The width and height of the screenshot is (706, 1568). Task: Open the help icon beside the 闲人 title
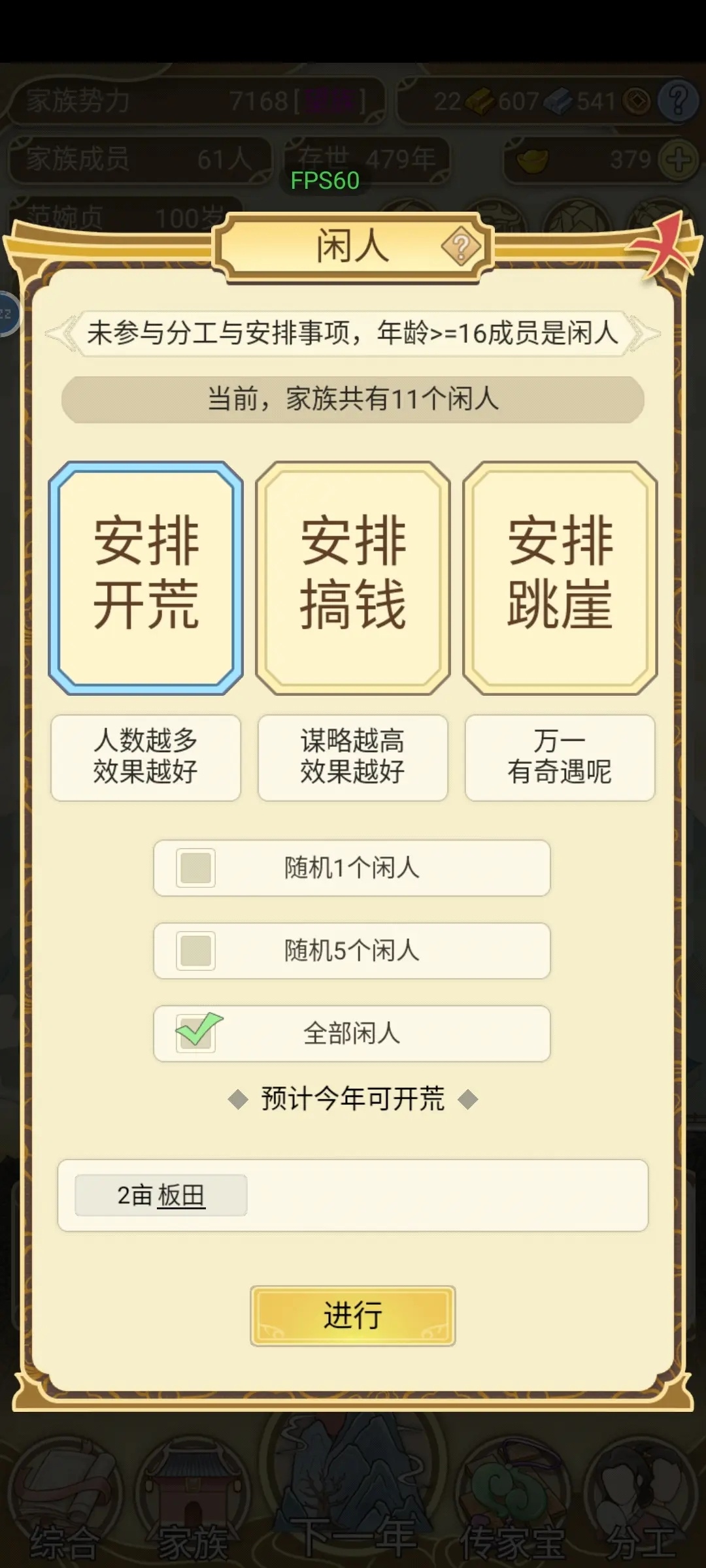[461, 247]
